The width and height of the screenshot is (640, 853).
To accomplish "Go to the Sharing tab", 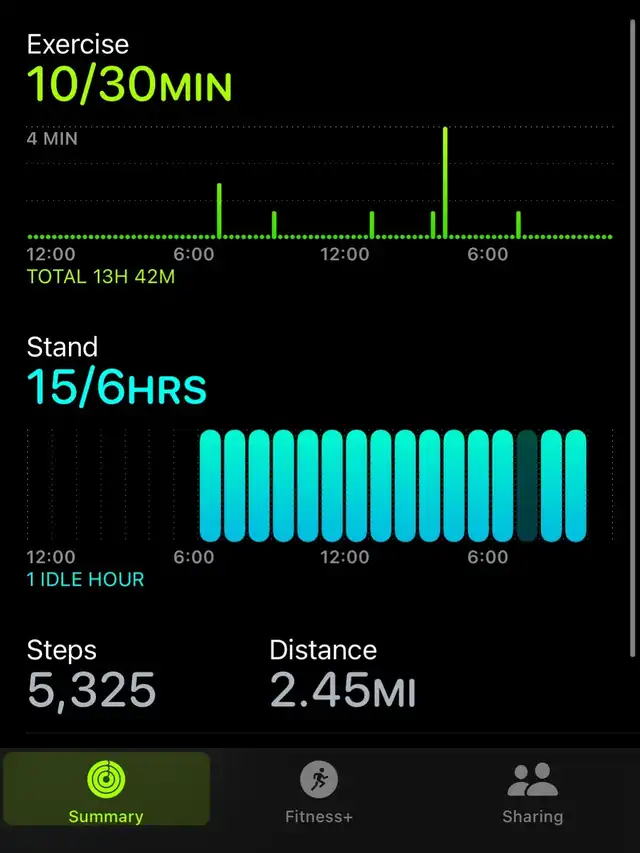I will (532, 790).
